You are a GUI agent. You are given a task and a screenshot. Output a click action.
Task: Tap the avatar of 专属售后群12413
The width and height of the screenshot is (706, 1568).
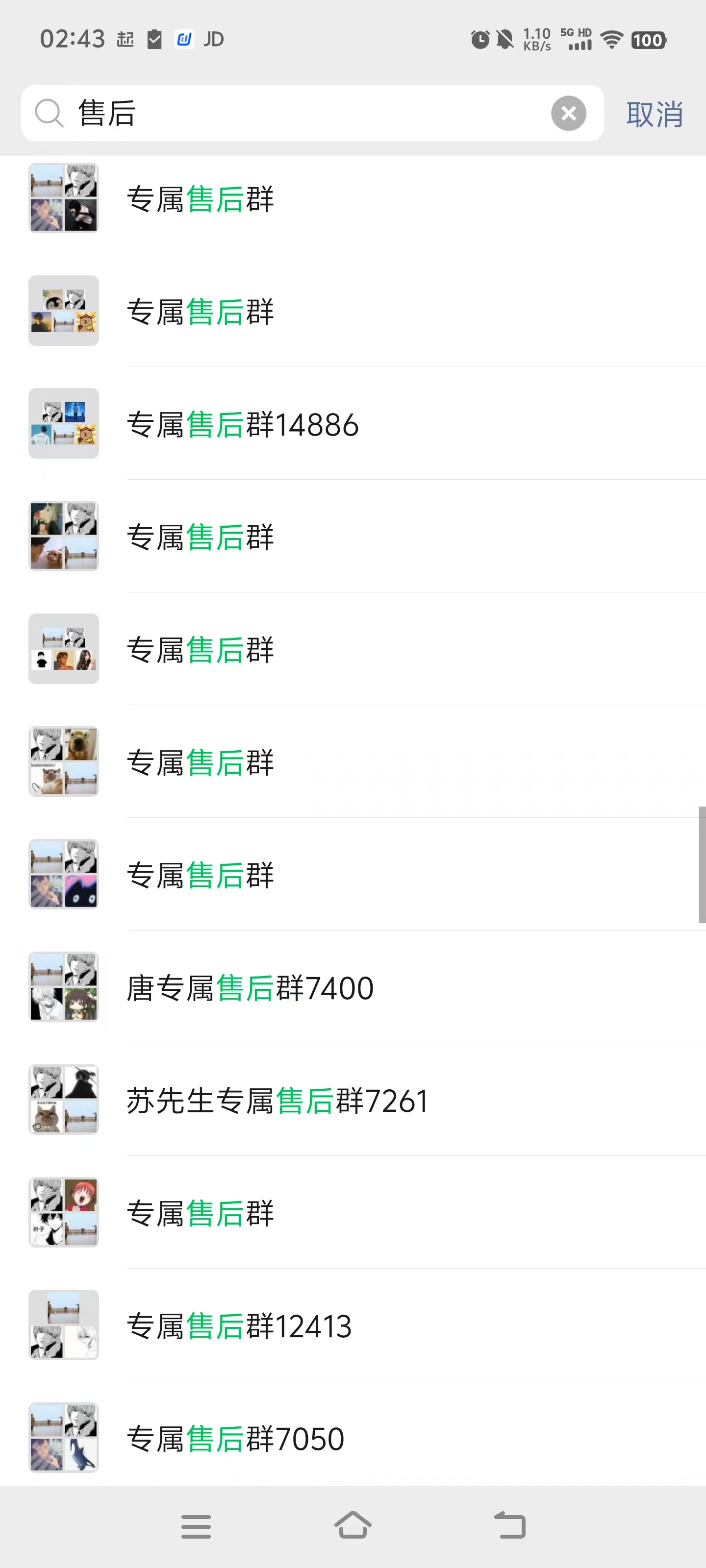(63, 1324)
